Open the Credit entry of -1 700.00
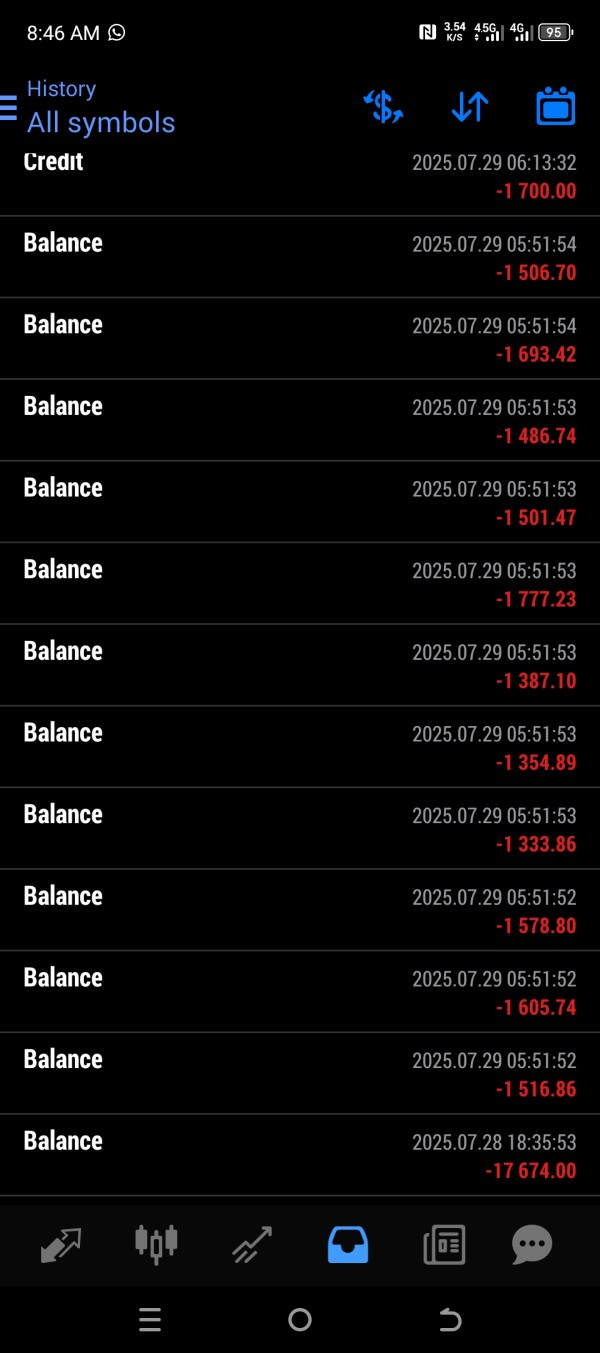Image resolution: width=600 pixels, height=1353 pixels. [x=300, y=176]
